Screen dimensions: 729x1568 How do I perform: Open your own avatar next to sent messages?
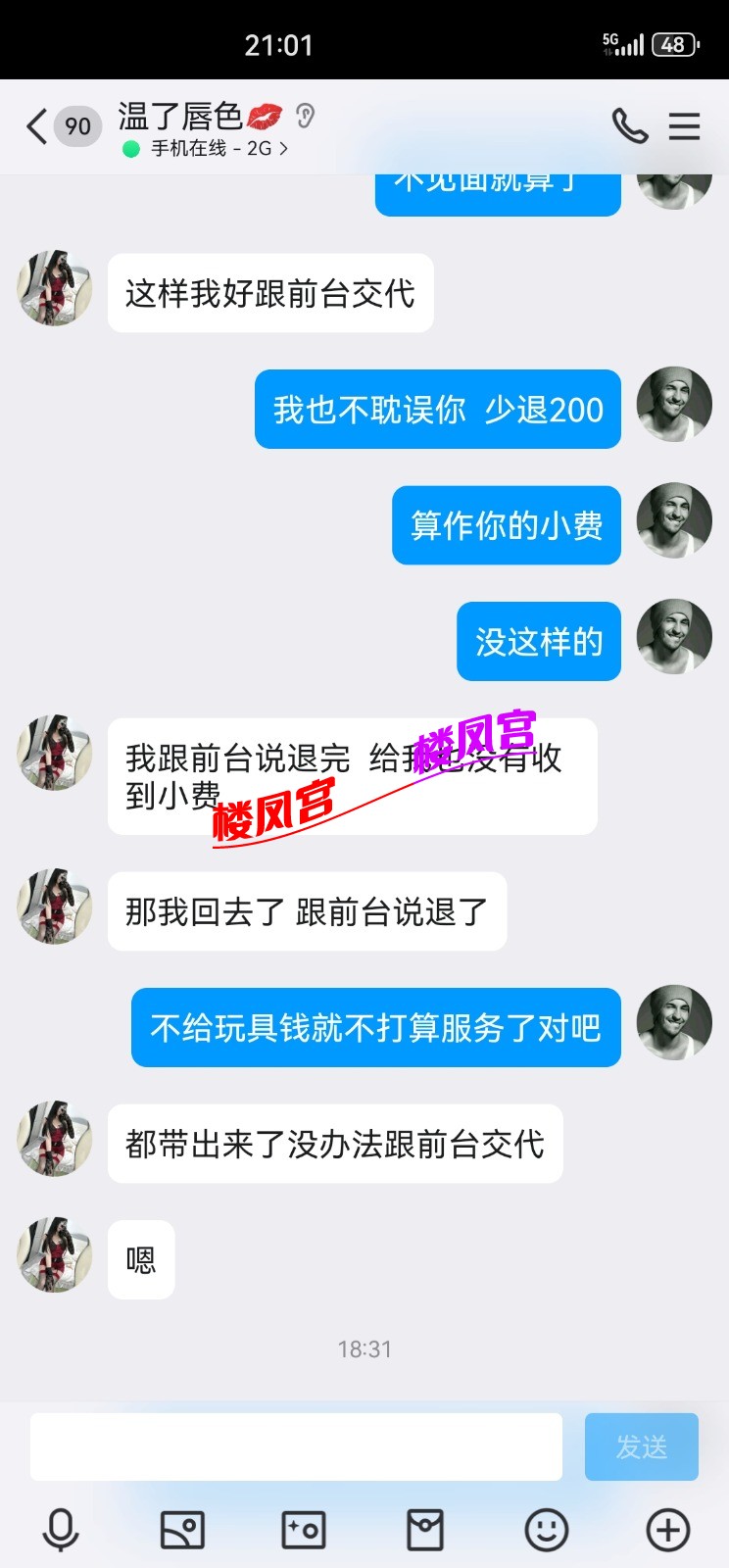[x=674, y=406]
